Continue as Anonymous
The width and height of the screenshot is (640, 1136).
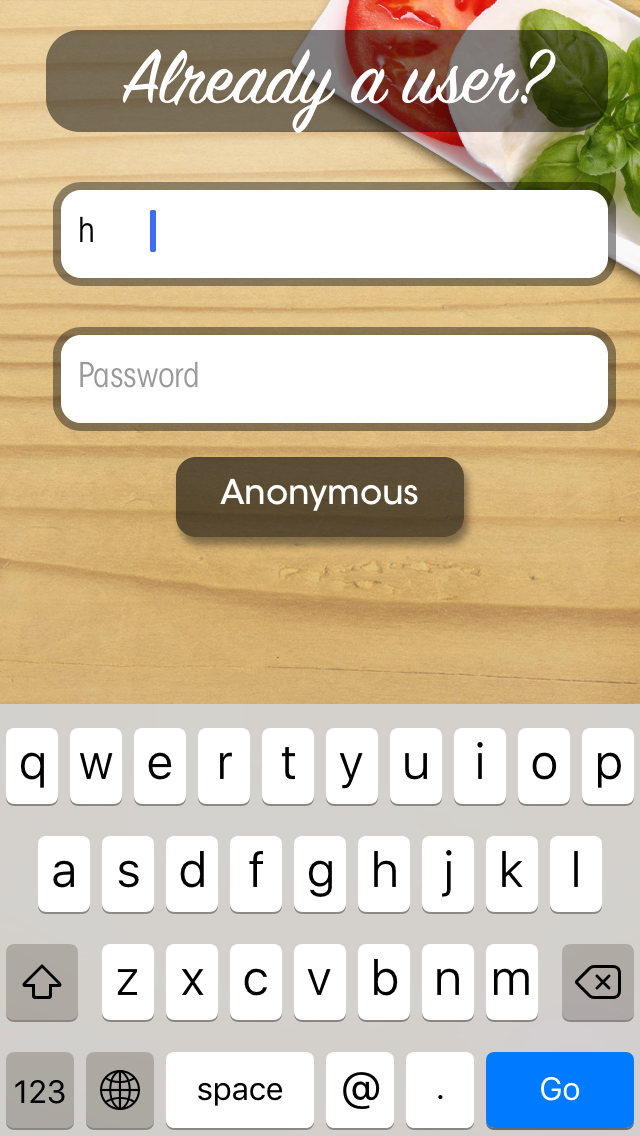click(x=320, y=496)
